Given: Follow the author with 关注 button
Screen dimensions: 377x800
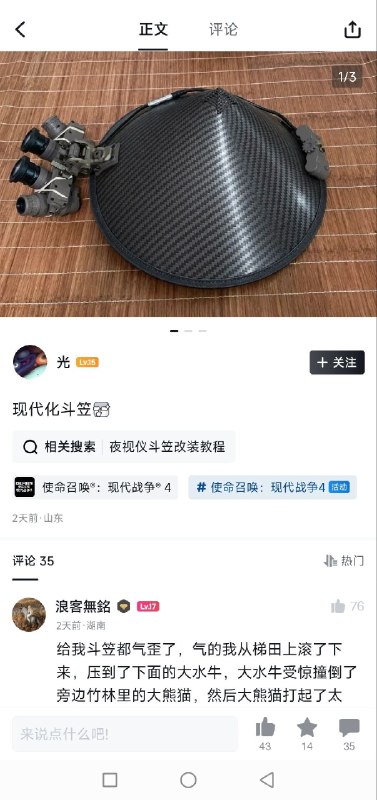Looking at the screenshot, I should [337, 362].
